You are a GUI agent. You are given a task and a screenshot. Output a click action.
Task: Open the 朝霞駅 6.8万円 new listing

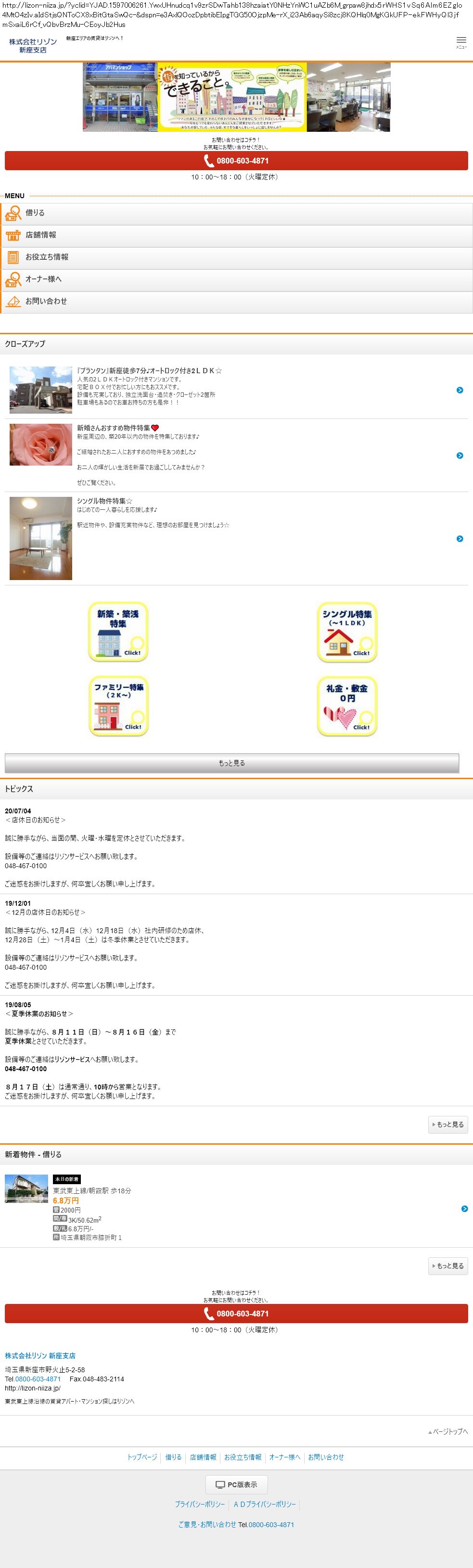[x=236, y=1208]
